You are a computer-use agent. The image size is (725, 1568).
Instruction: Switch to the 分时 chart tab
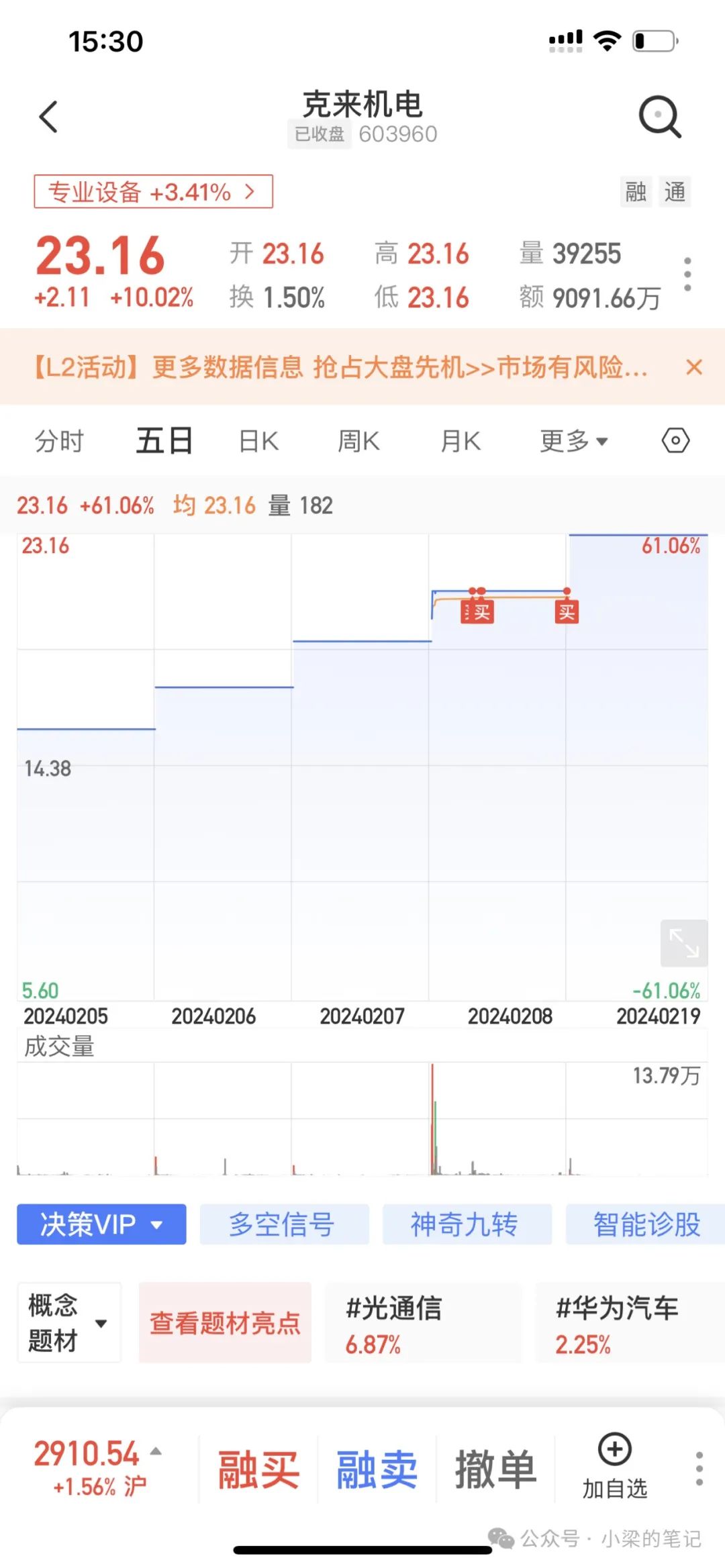click(59, 442)
